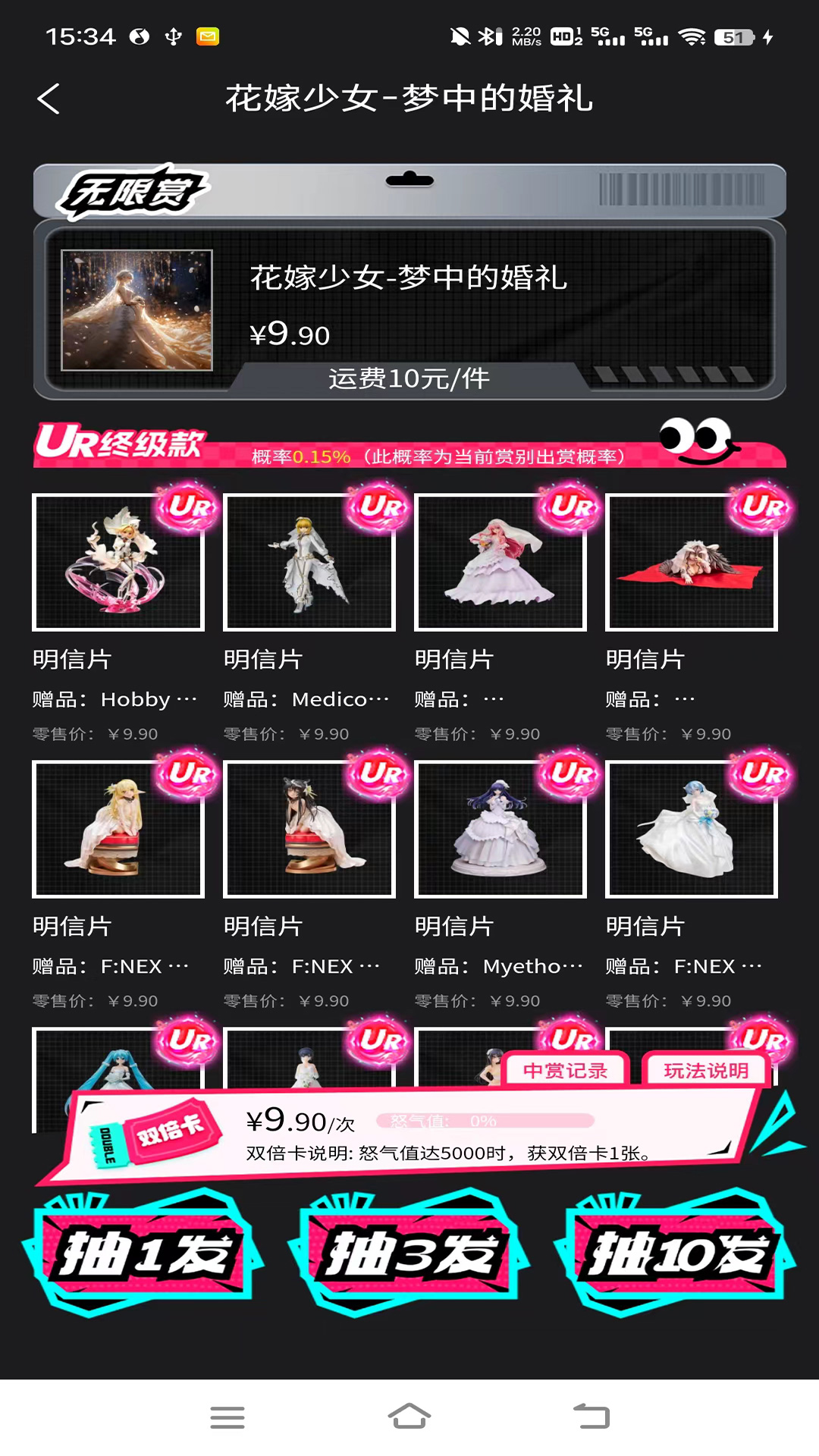Open the UR postcard with Myetho gift
Screen dimensions: 819x1456
pos(500,829)
